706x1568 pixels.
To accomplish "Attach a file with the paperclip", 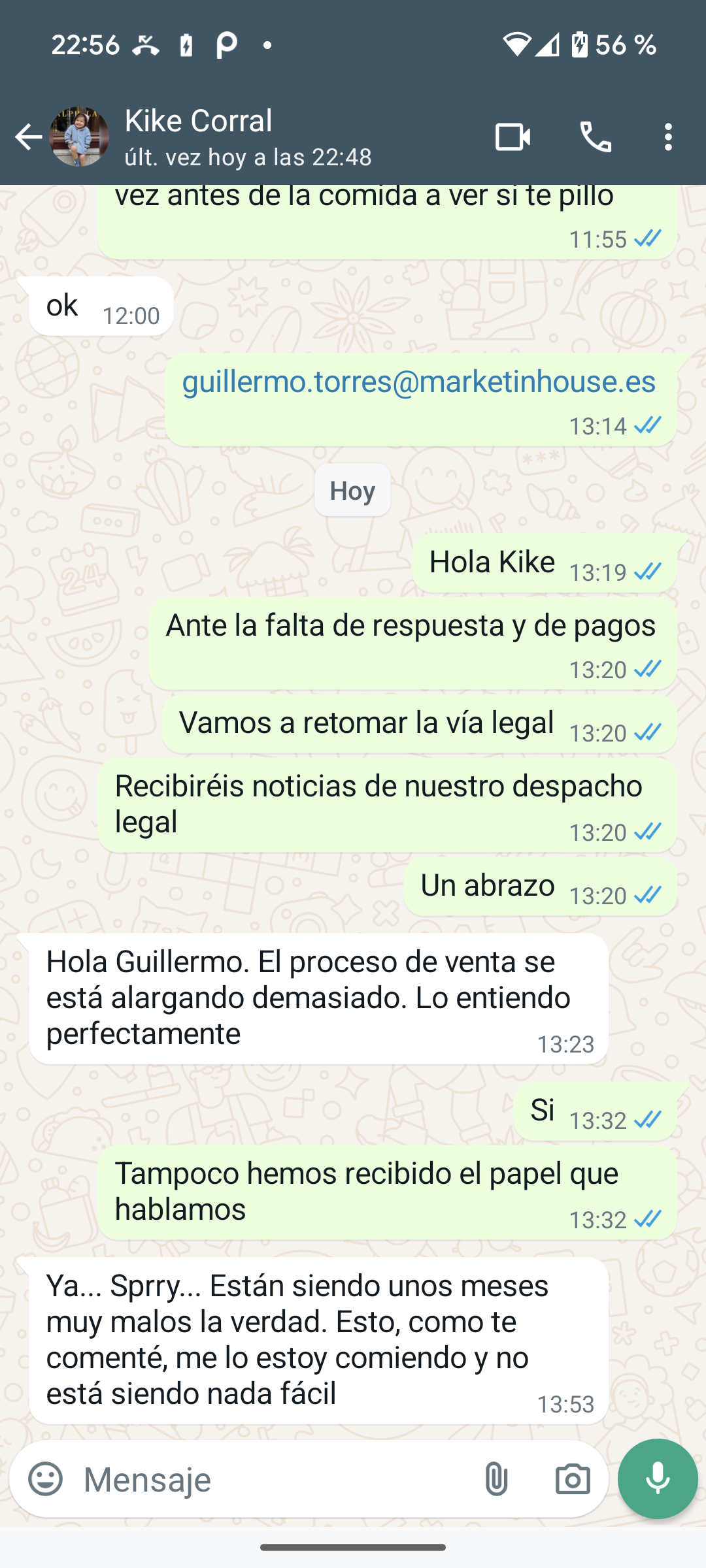I will 496,1479.
